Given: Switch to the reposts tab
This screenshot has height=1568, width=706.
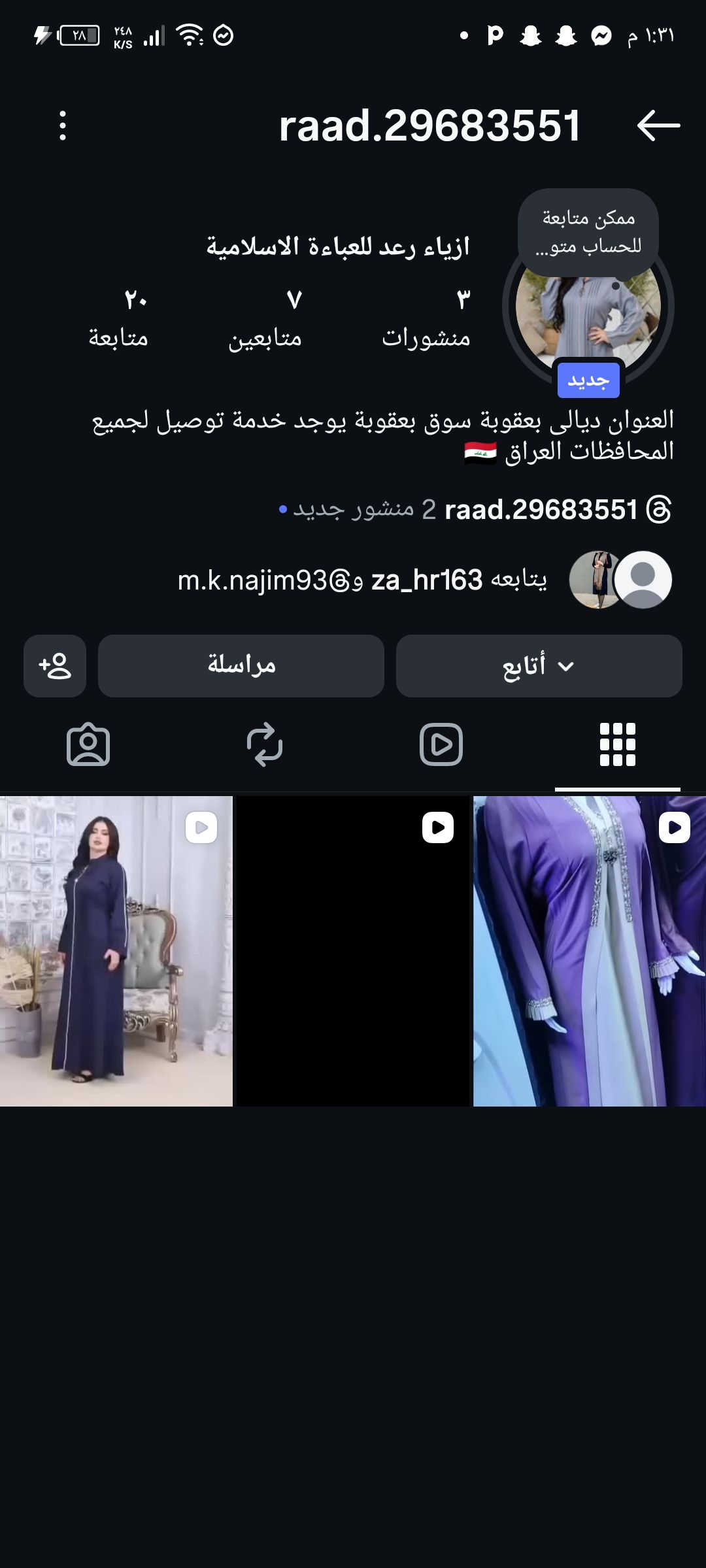Looking at the screenshot, I should (265, 744).
